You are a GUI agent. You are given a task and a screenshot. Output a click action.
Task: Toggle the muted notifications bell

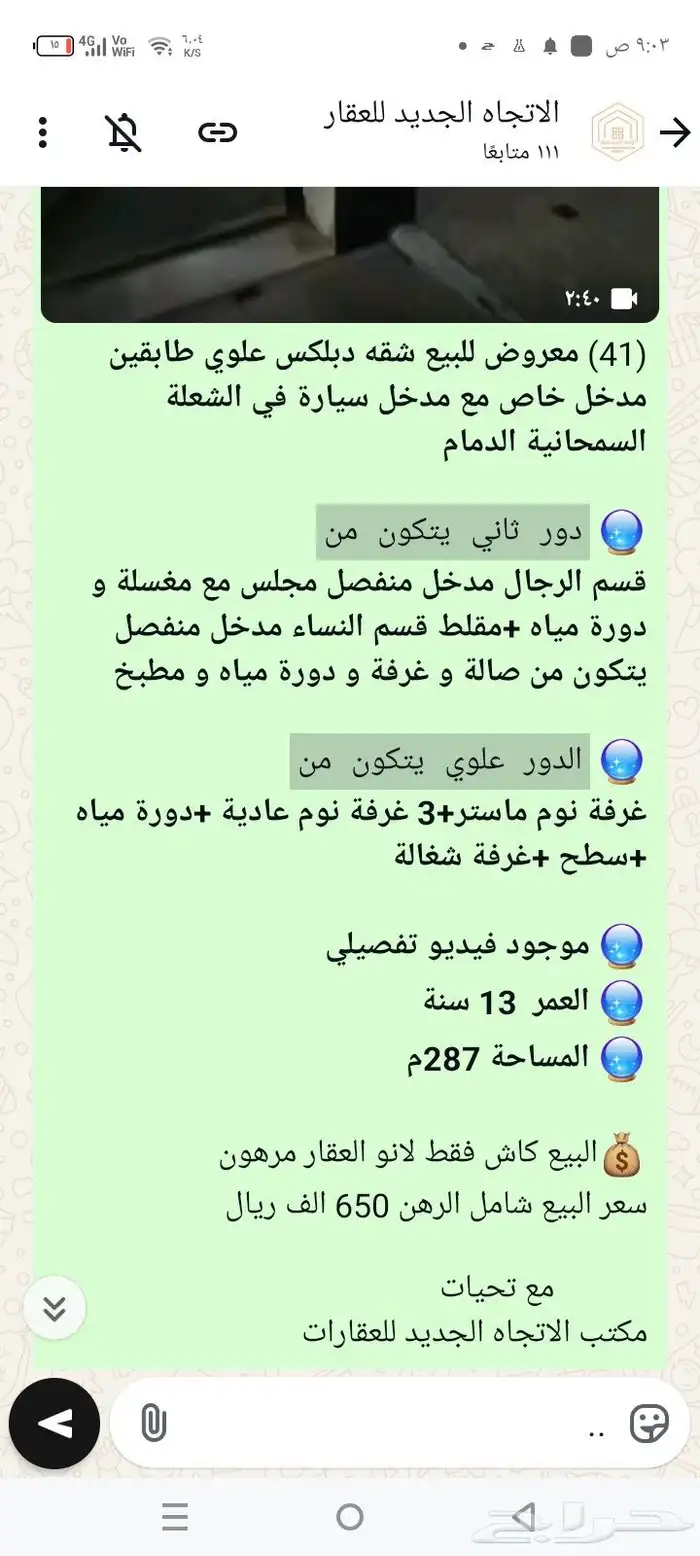coord(126,132)
